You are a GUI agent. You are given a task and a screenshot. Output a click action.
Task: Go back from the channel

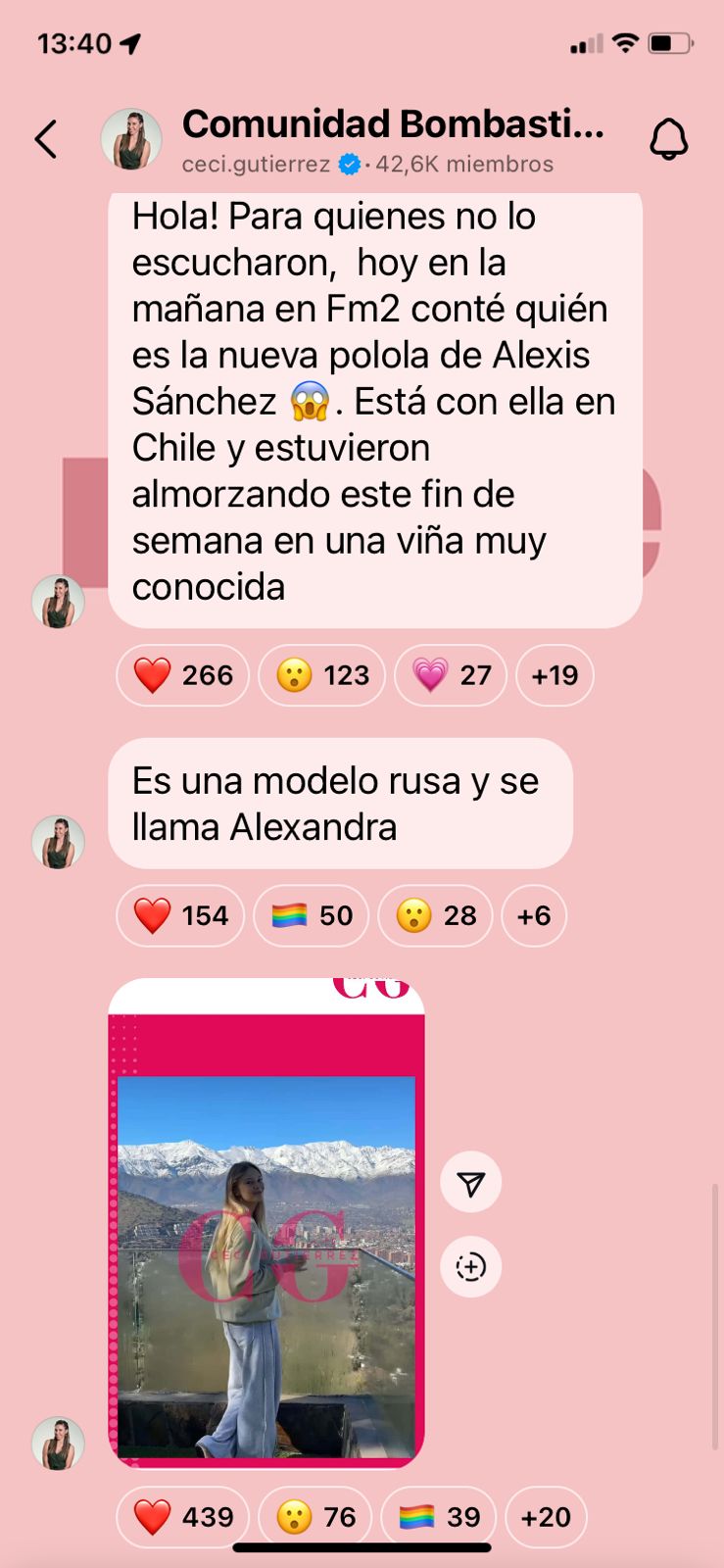tap(46, 139)
